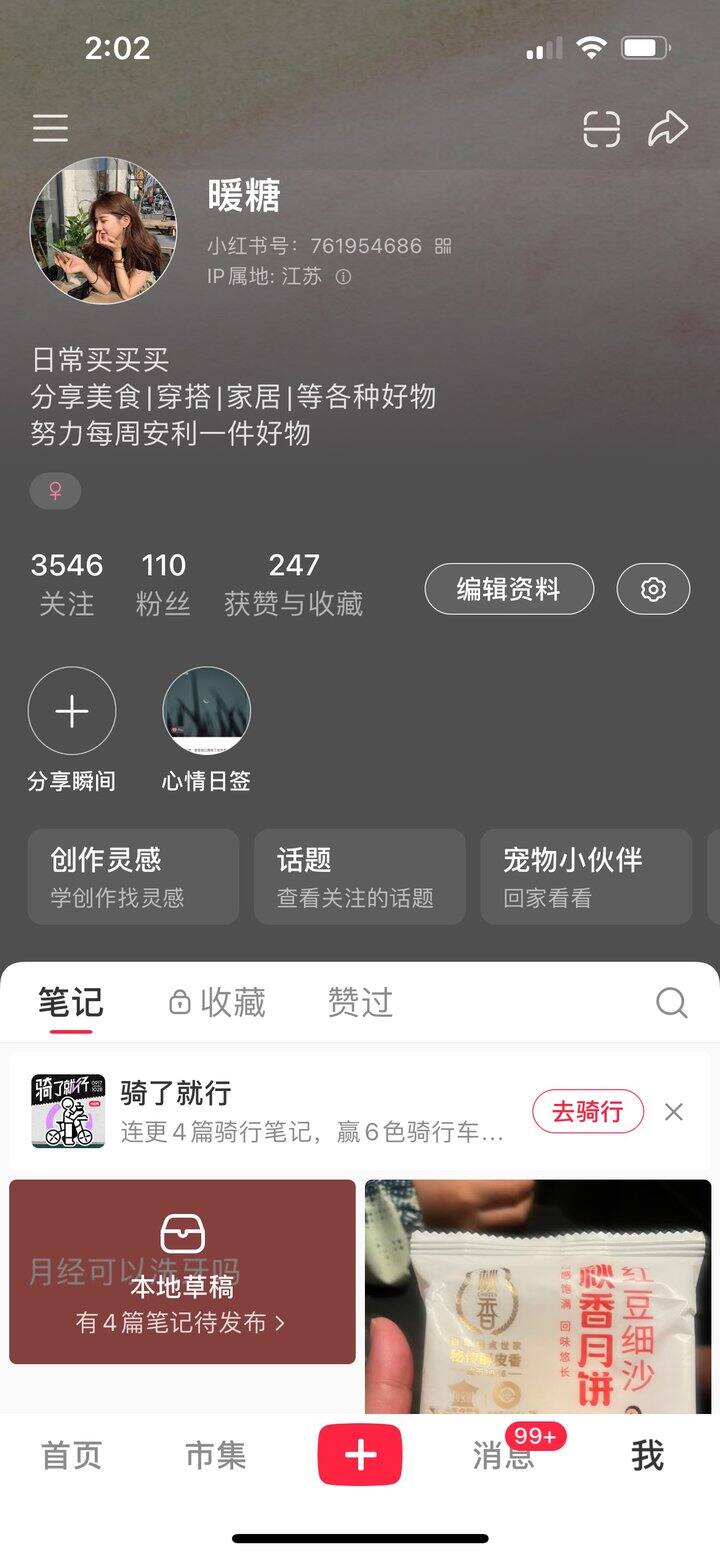The image size is (720, 1558).
Task: Open the 赞过 tab
Action: click(359, 1003)
